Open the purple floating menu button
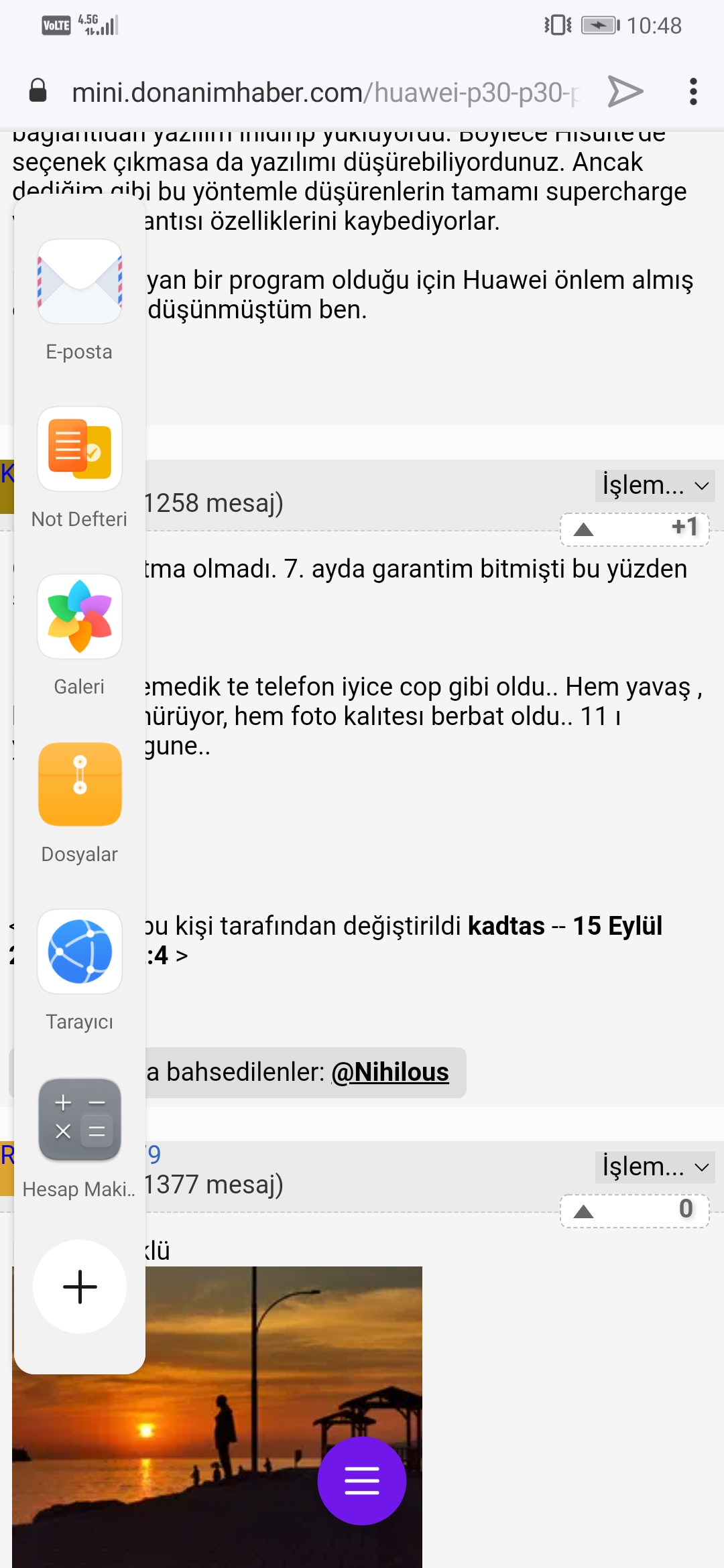 [362, 1481]
